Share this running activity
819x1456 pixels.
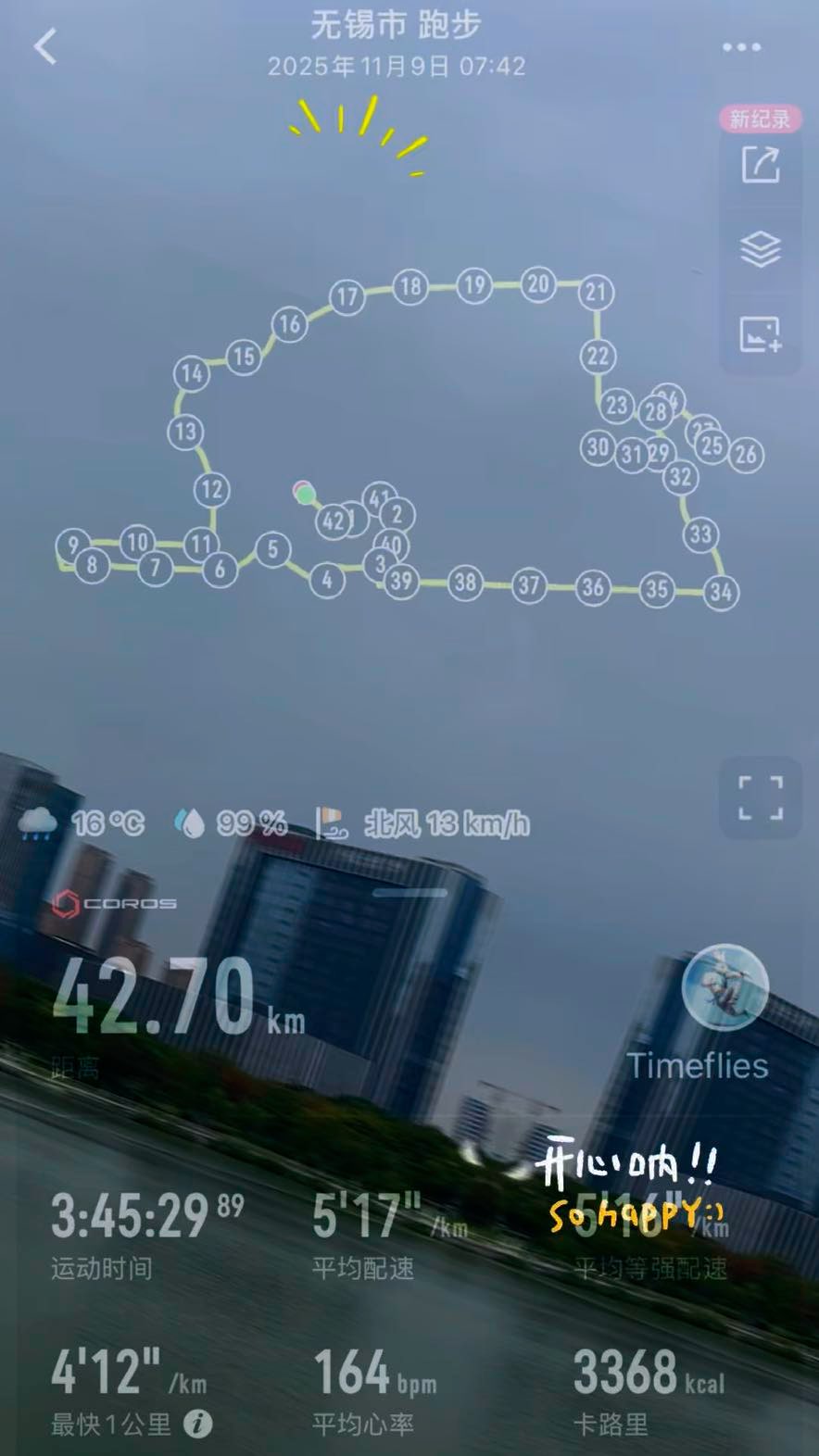[x=761, y=165]
